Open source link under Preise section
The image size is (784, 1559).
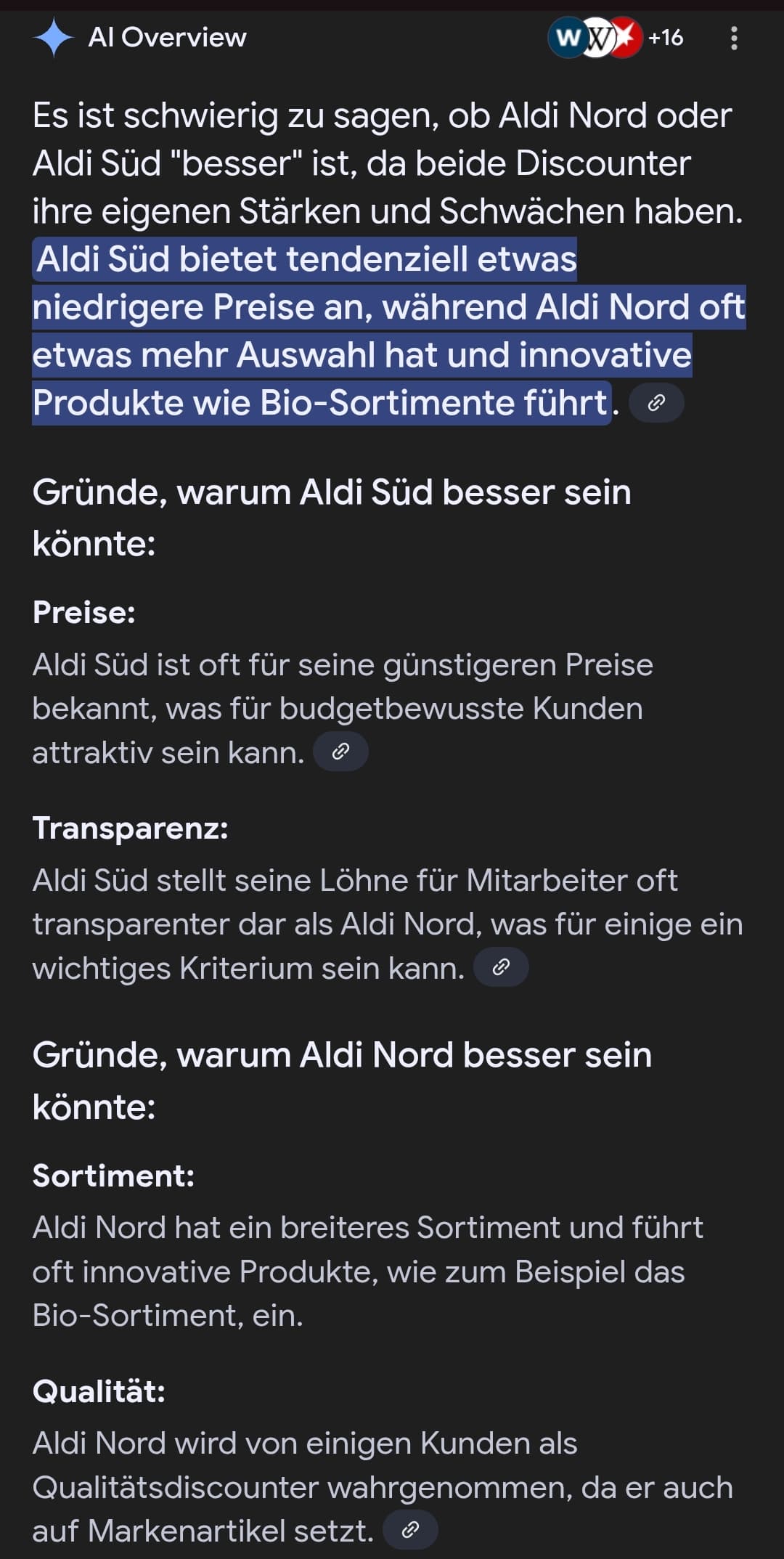point(340,752)
